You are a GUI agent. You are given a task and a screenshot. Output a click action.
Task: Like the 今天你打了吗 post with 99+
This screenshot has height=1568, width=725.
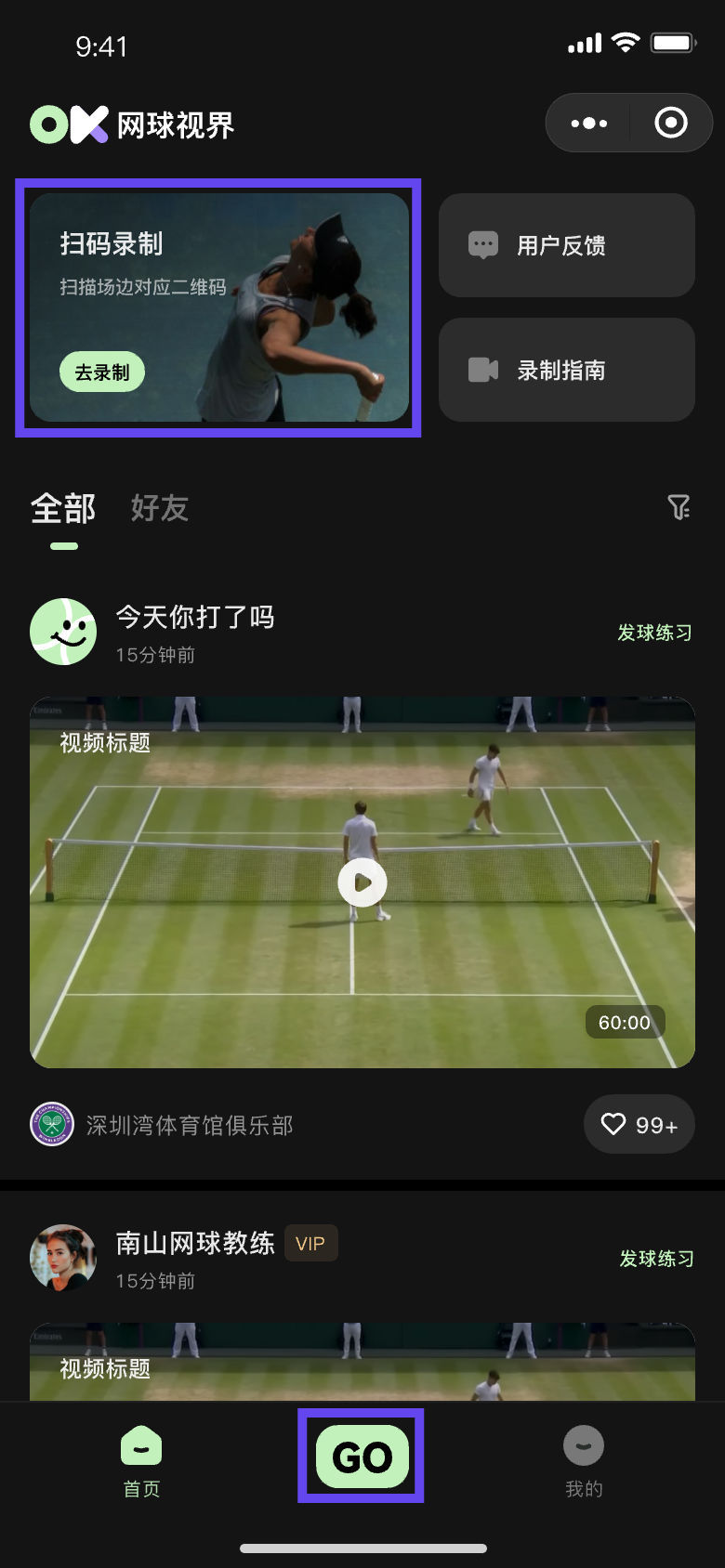tap(639, 1125)
